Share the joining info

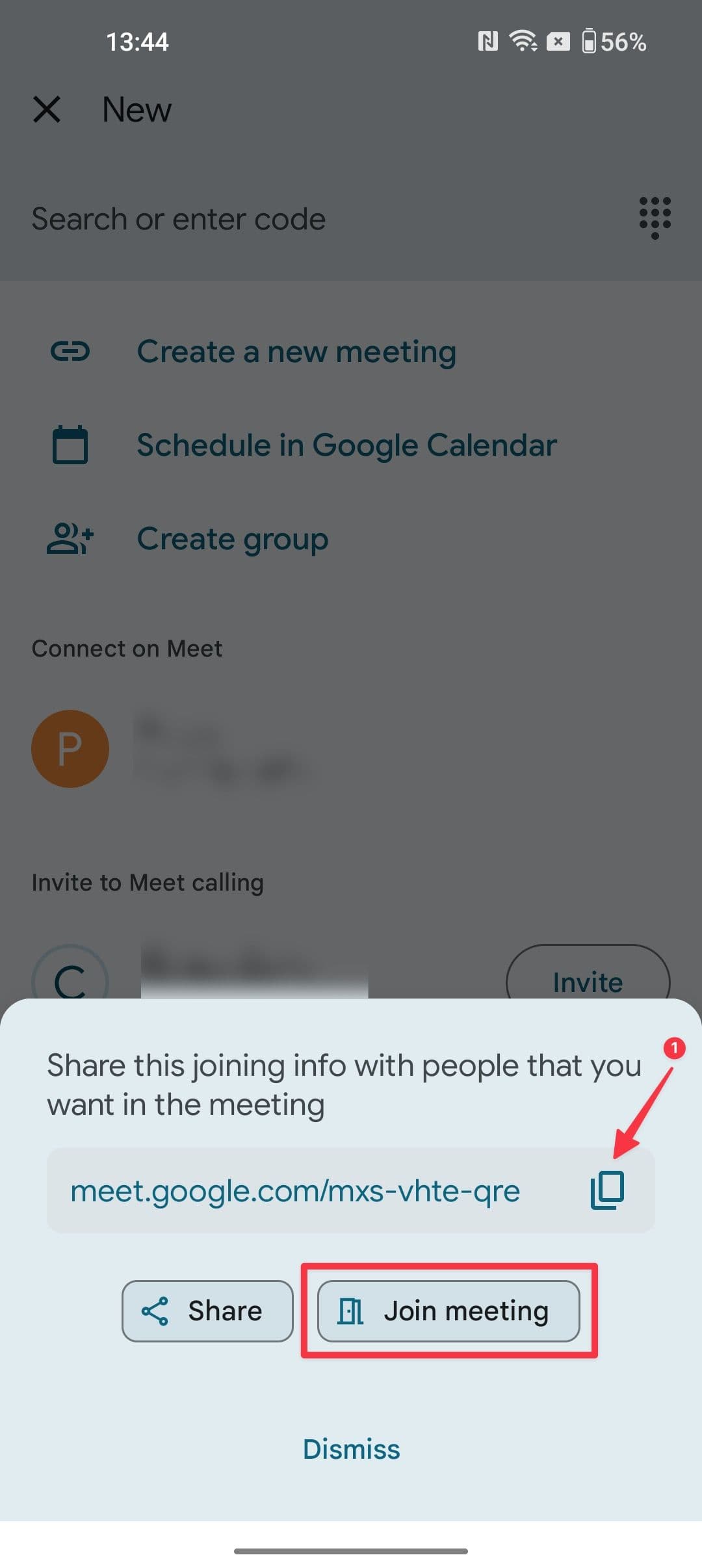tap(208, 1311)
